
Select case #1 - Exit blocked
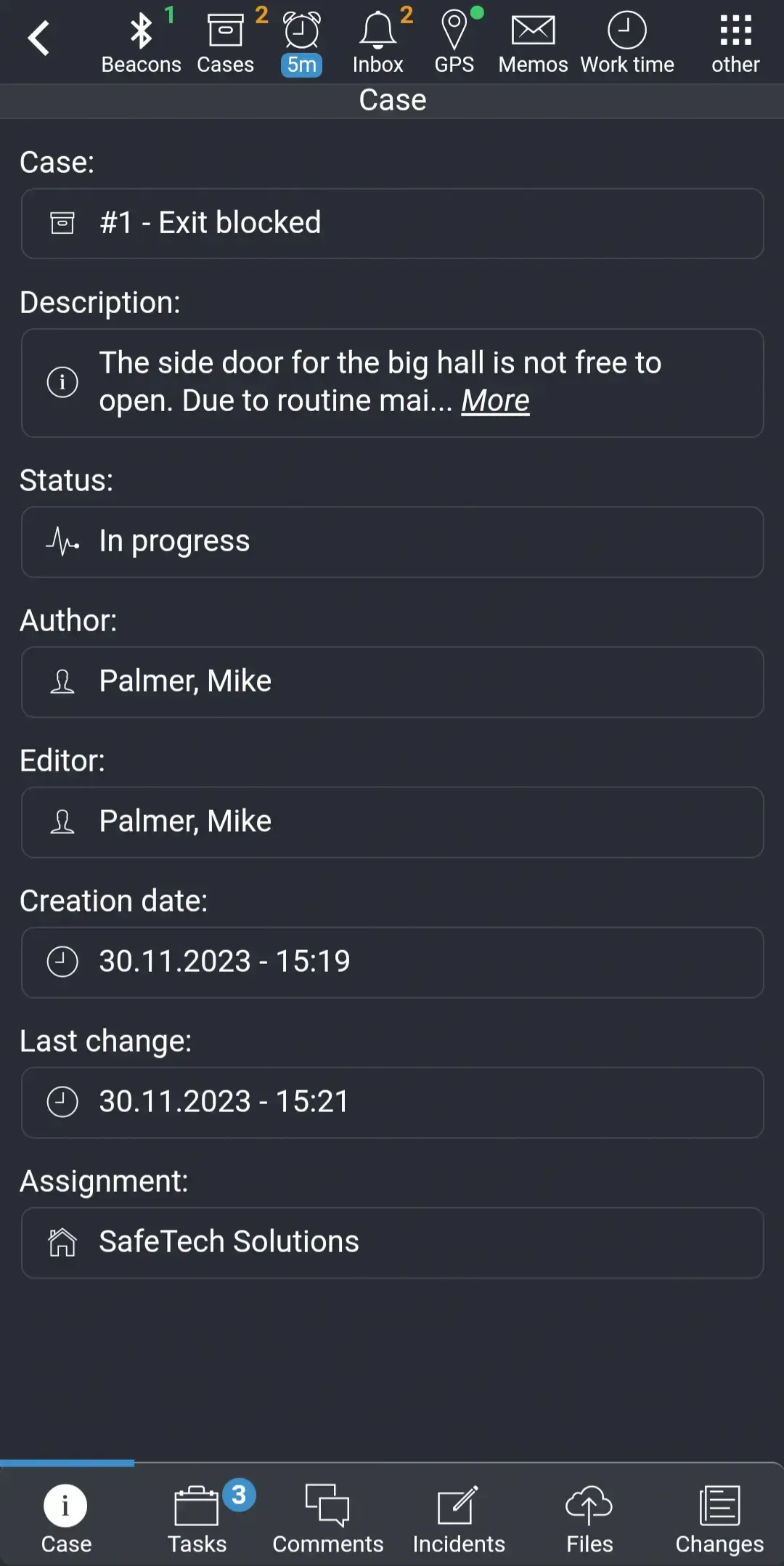point(392,223)
